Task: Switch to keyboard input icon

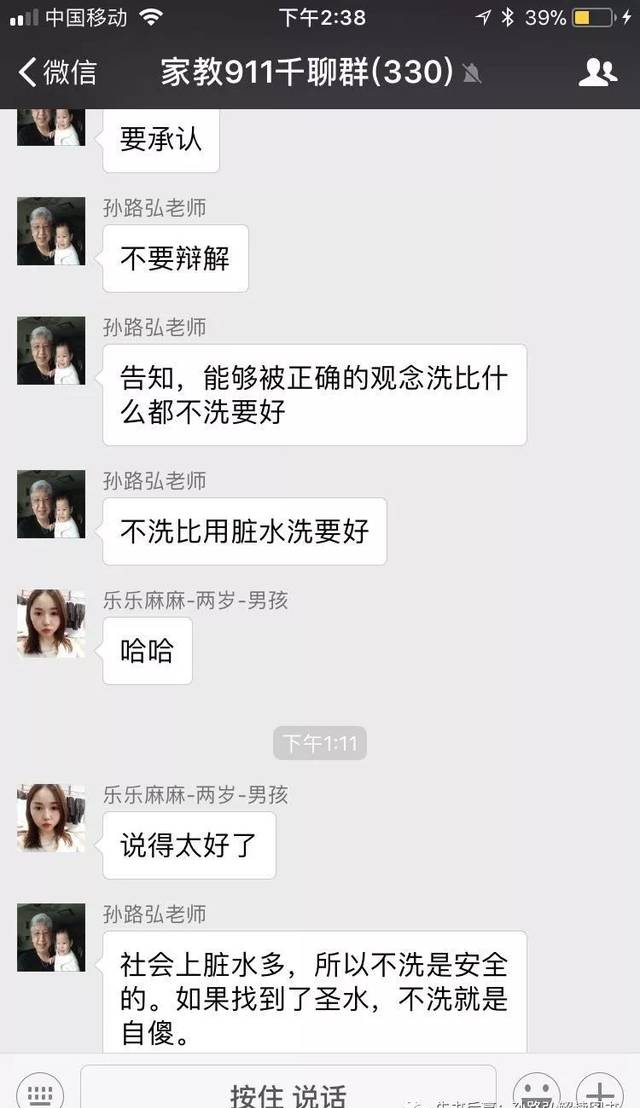Action: coord(40,1093)
